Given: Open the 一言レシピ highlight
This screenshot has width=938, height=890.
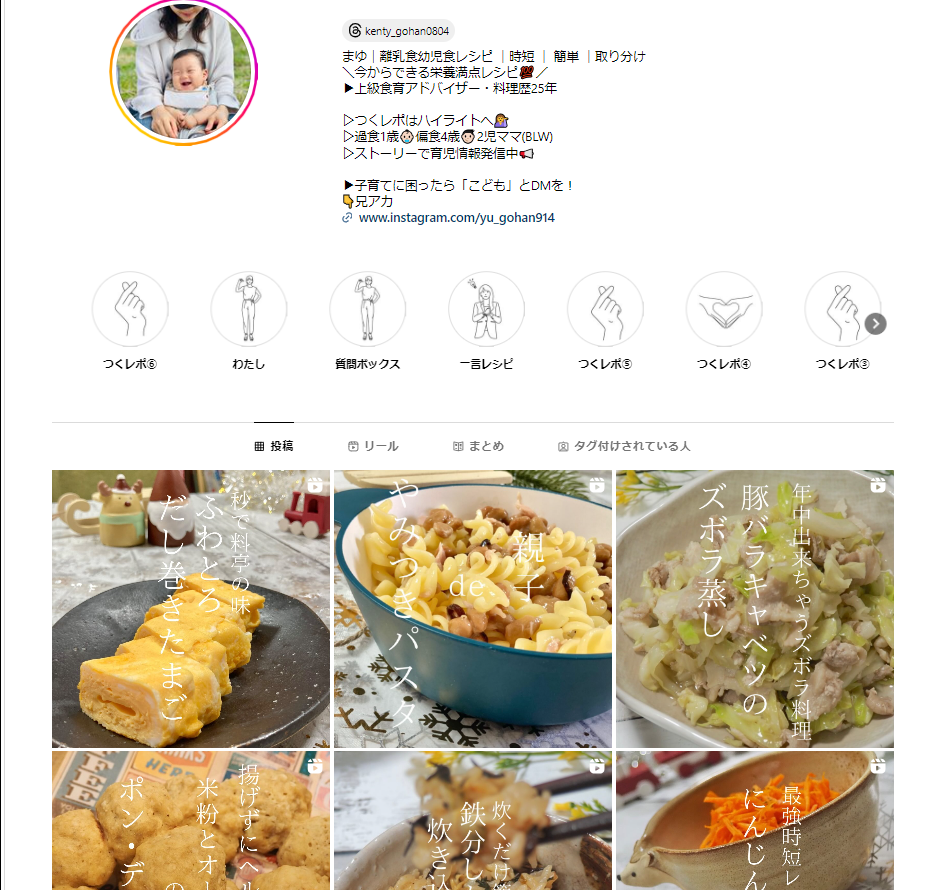Looking at the screenshot, I should [486, 310].
